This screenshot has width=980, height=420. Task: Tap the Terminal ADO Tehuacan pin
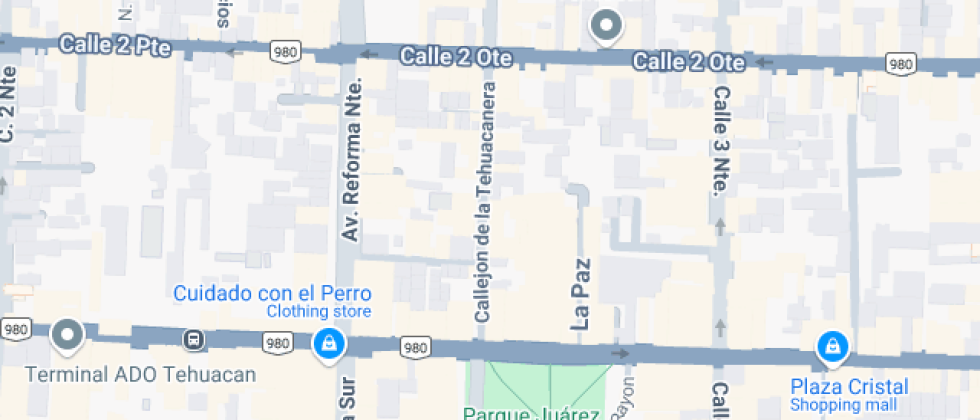pyautogui.click(x=67, y=336)
